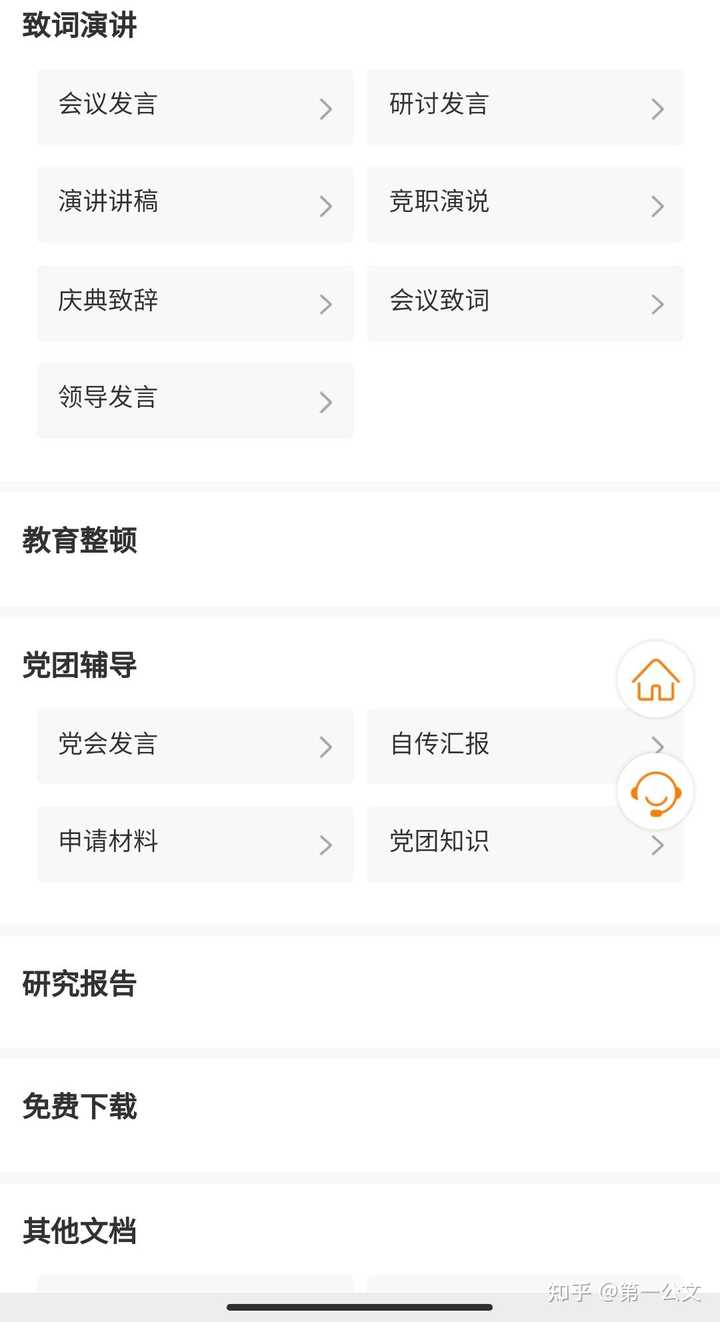Go to 竞职演说
Viewport: 720px width, 1322px height.
(525, 204)
